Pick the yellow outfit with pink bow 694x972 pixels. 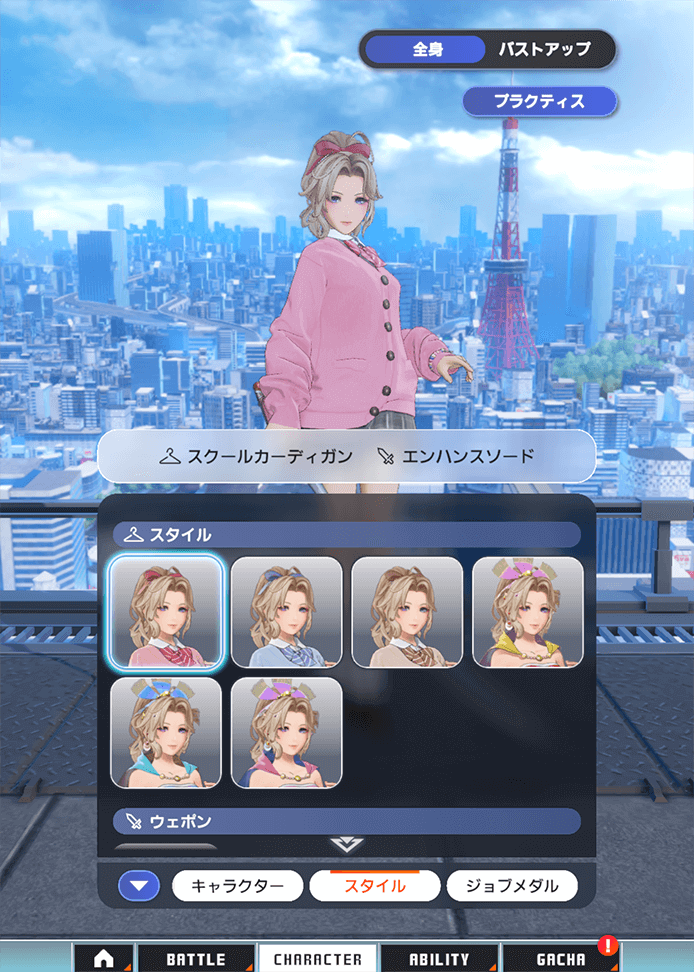pos(527,612)
